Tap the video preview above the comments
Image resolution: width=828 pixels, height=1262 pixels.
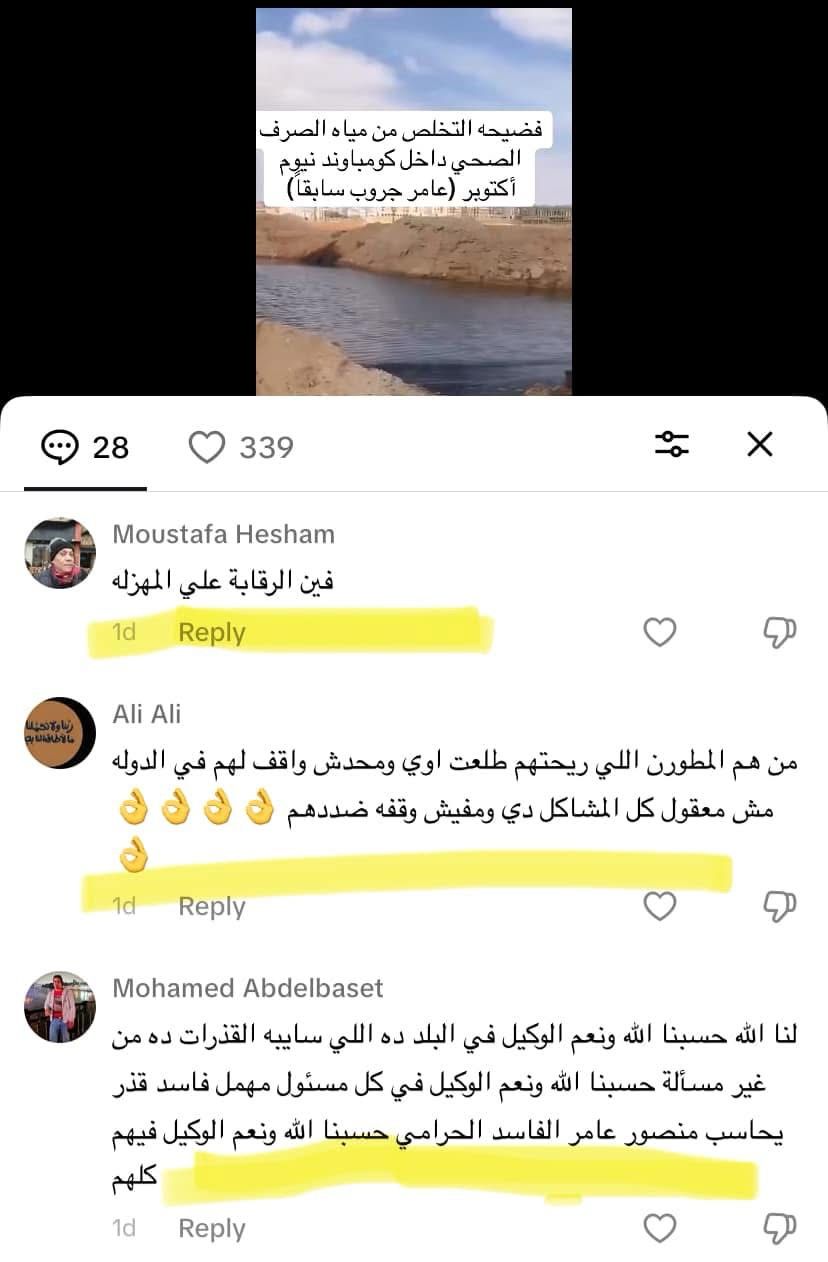tap(413, 200)
